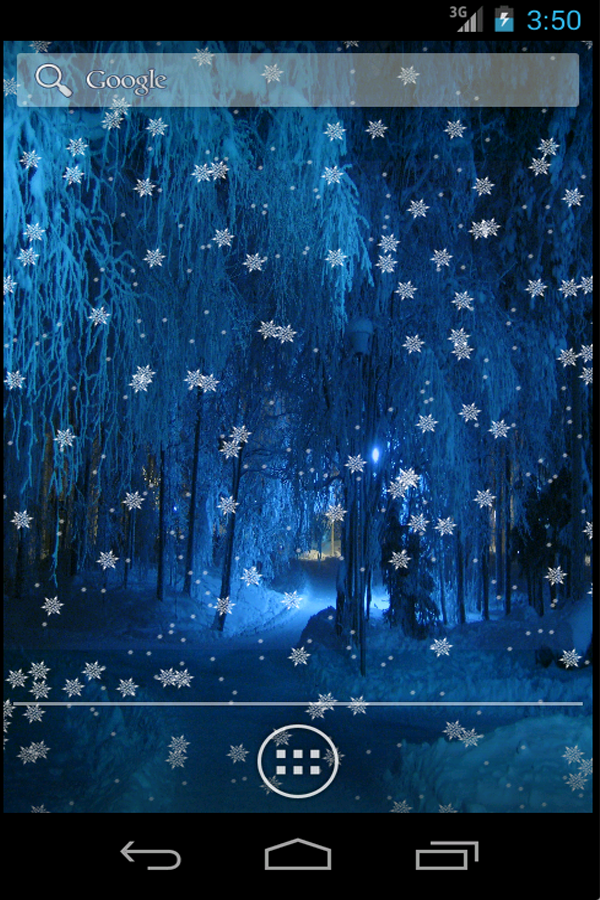Open the recent apps list
Image resolution: width=600 pixels, height=900 pixels.
coord(446,856)
